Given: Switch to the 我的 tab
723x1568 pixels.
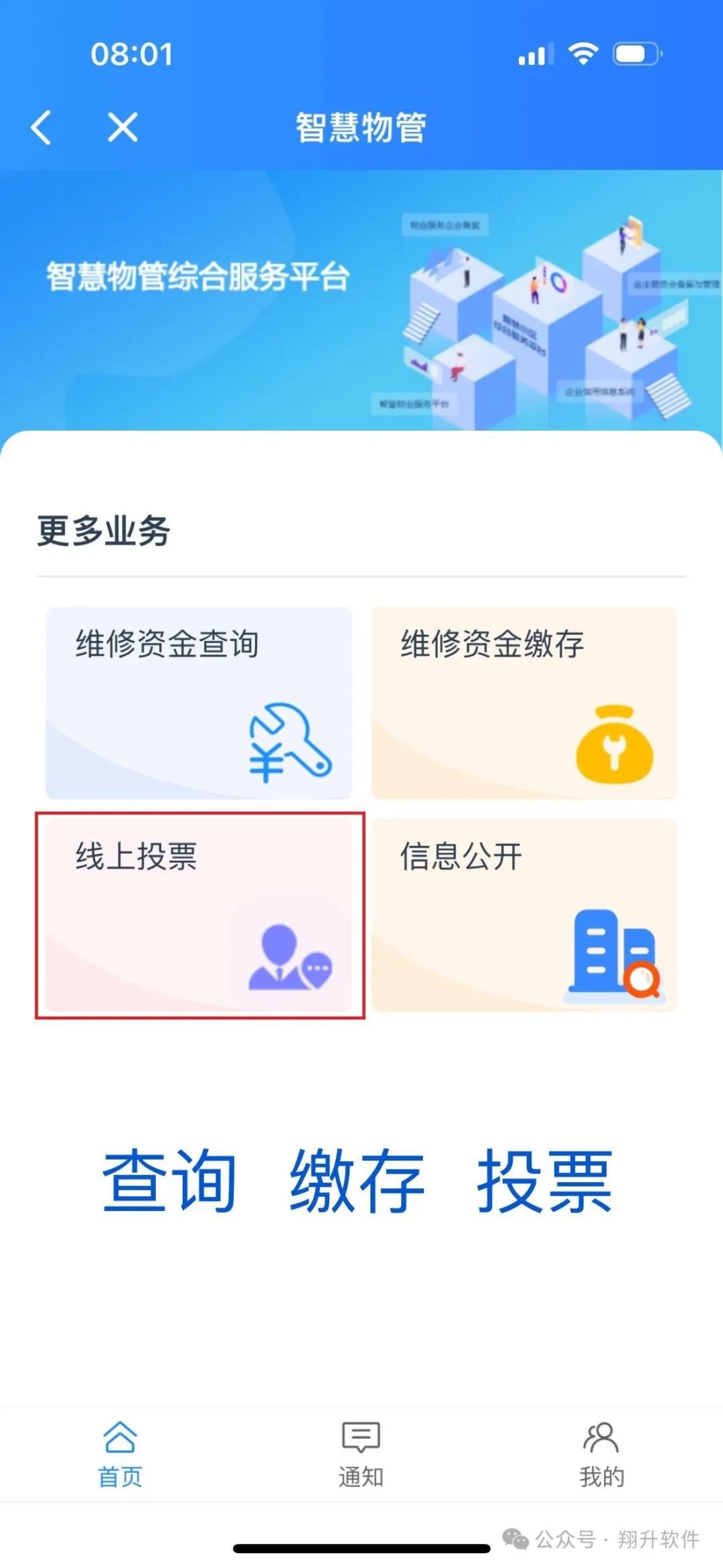Looking at the screenshot, I should (602, 1455).
